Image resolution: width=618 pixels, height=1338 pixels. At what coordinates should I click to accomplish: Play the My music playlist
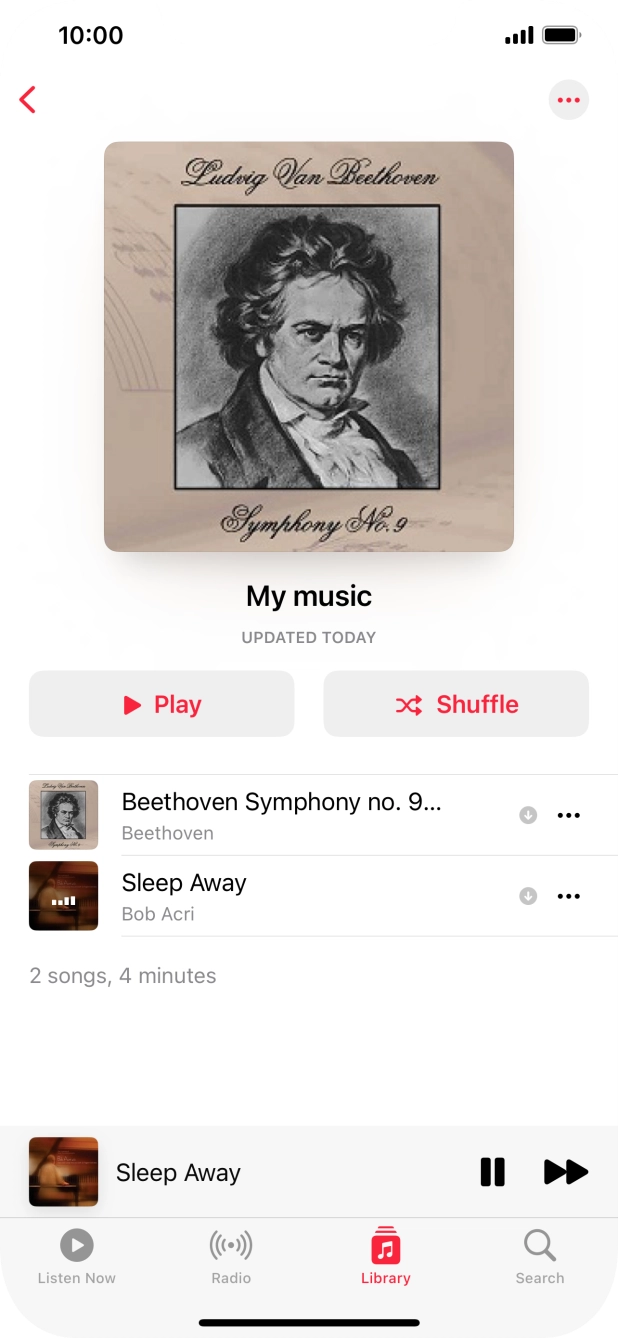162,704
